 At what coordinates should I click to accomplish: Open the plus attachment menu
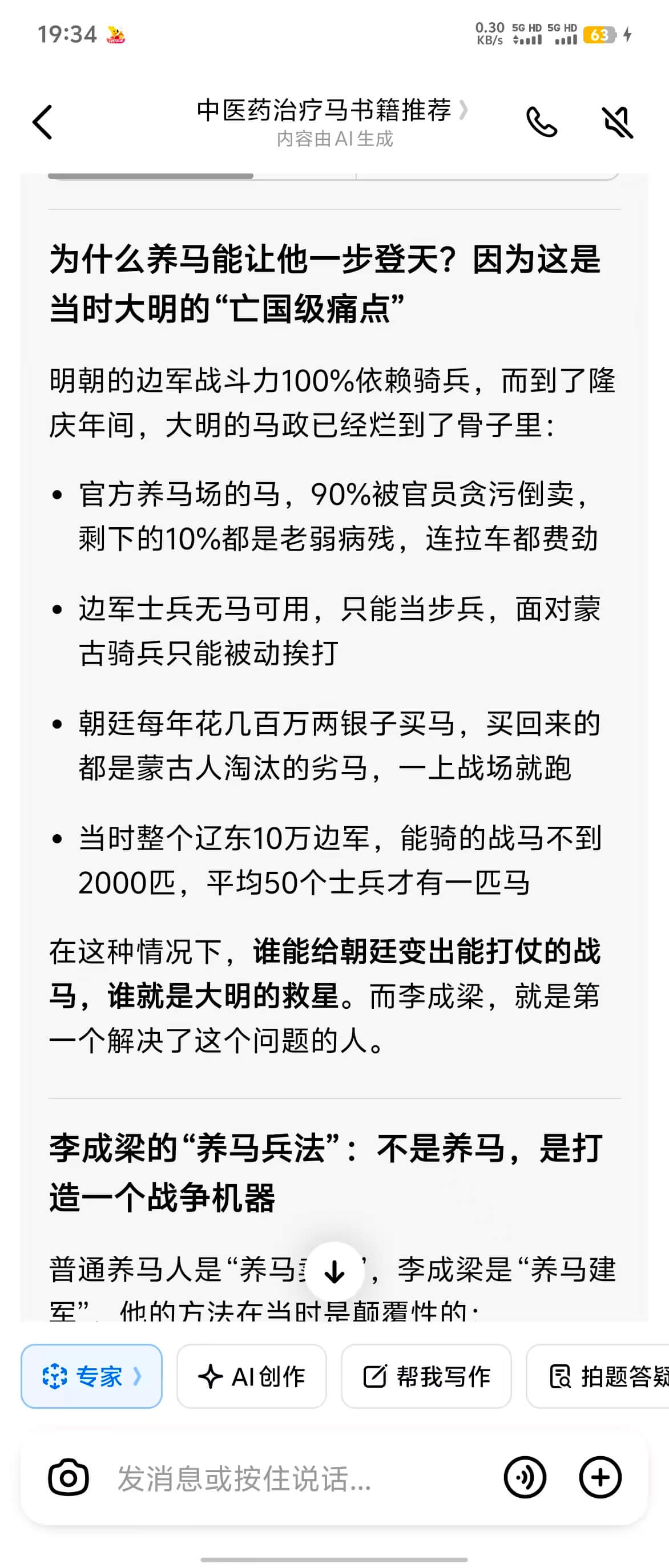(x=600, y=1477)
